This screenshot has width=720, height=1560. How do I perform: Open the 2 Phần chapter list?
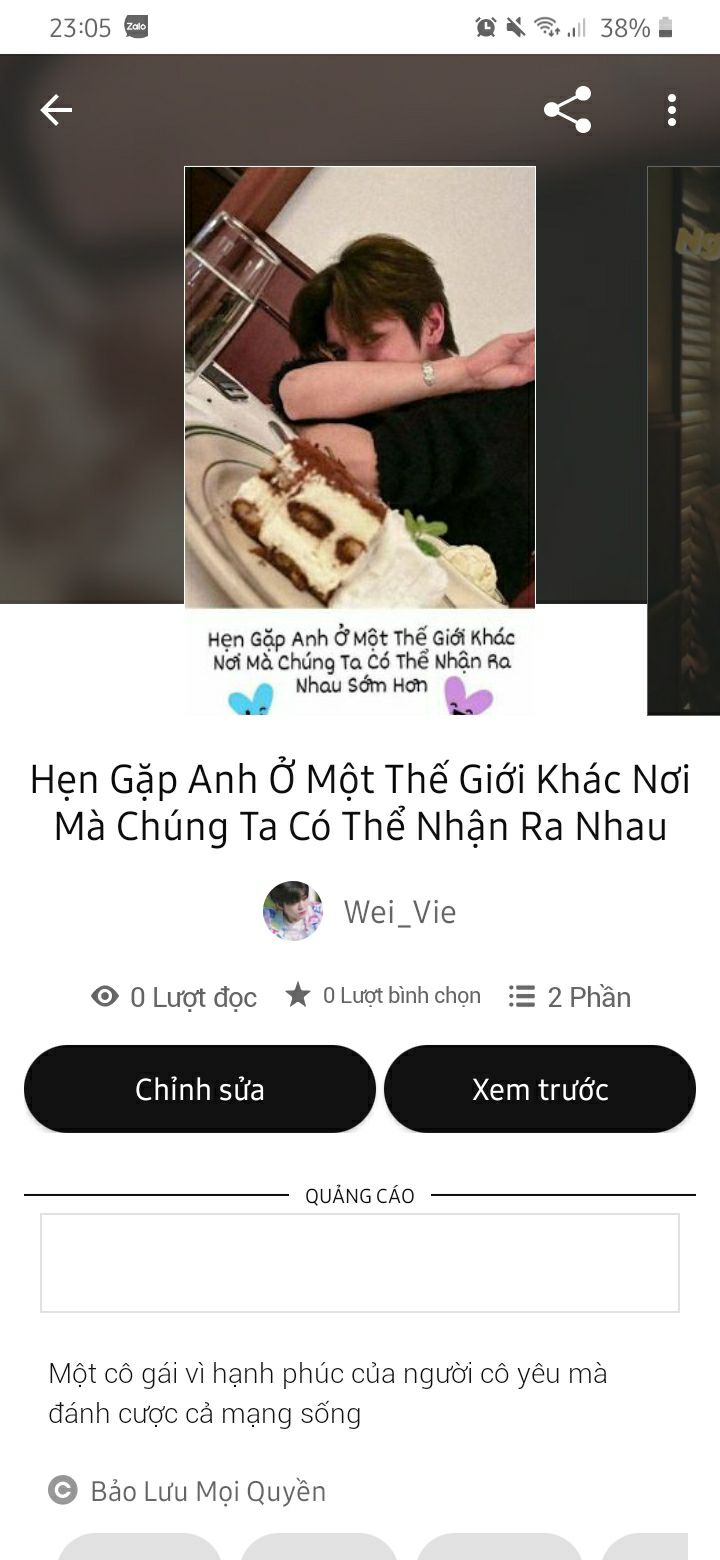pos(570,997)
